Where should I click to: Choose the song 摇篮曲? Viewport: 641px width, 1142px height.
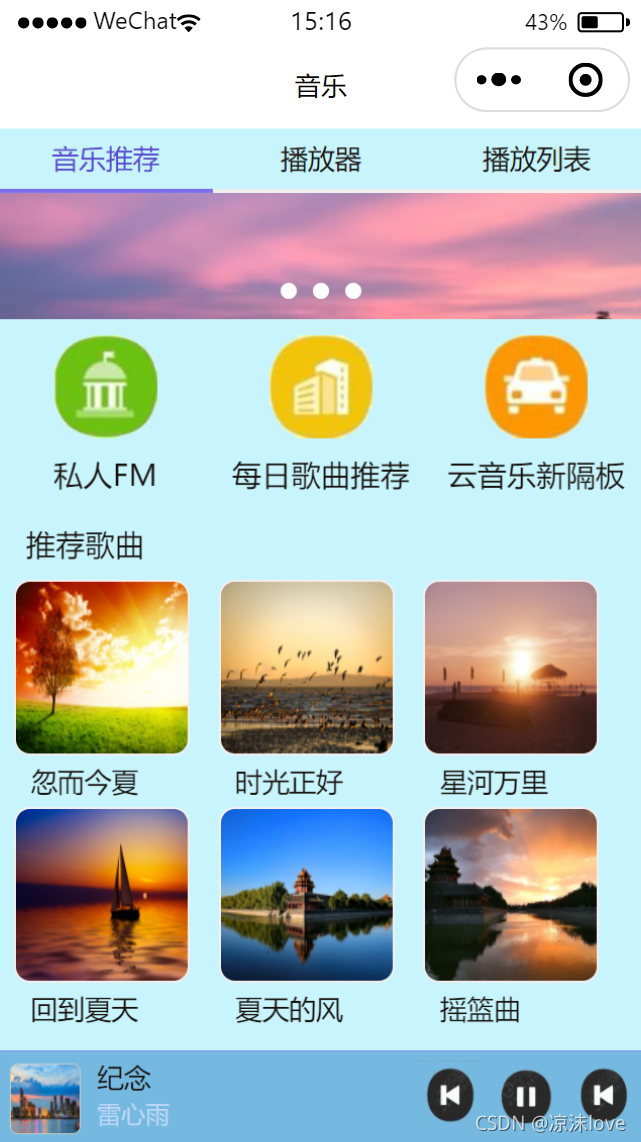tap(511, 895)
